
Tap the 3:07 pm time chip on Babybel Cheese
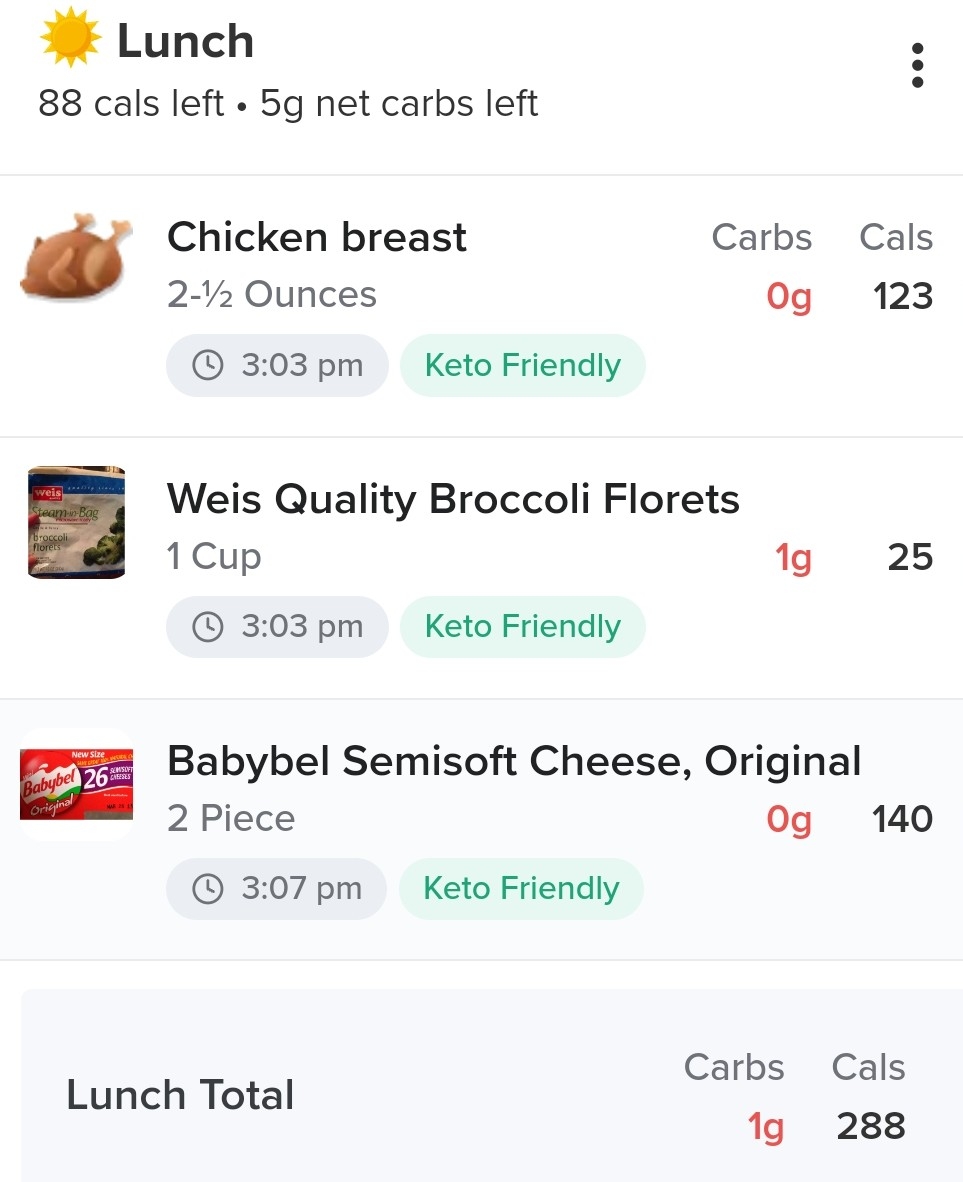[276, 889]
